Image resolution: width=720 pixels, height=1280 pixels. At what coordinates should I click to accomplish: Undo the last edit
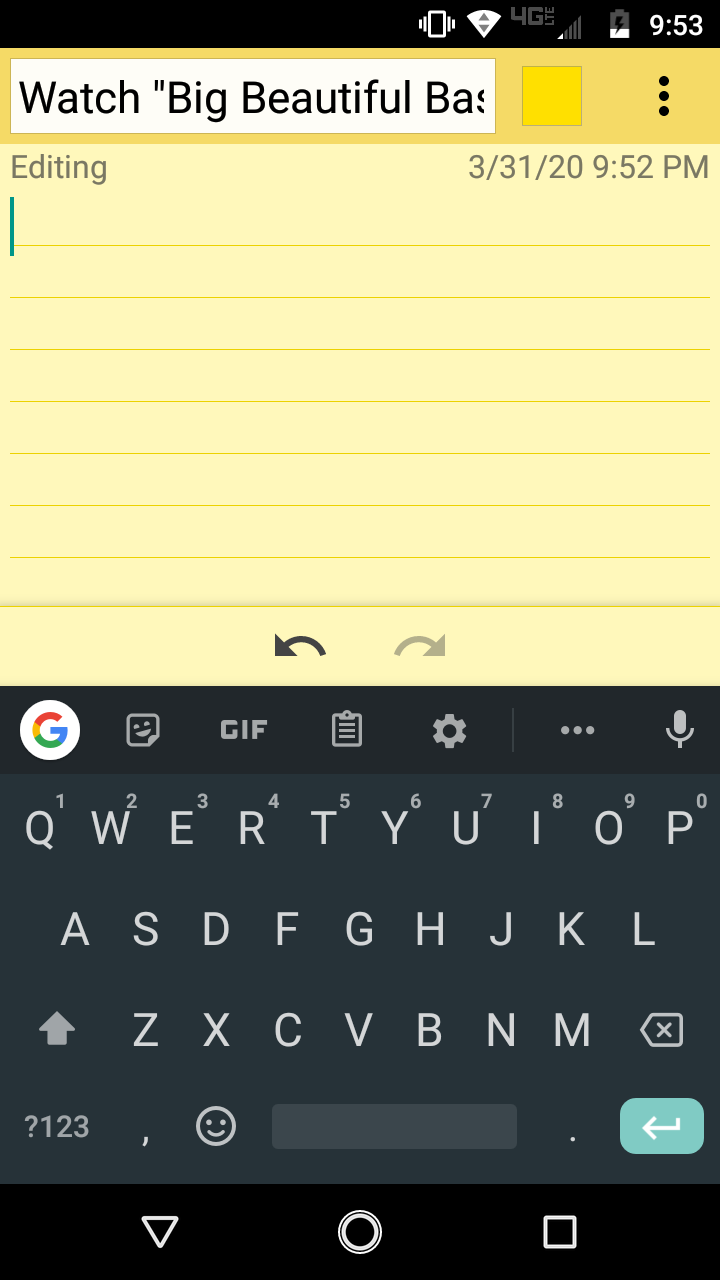300,647
